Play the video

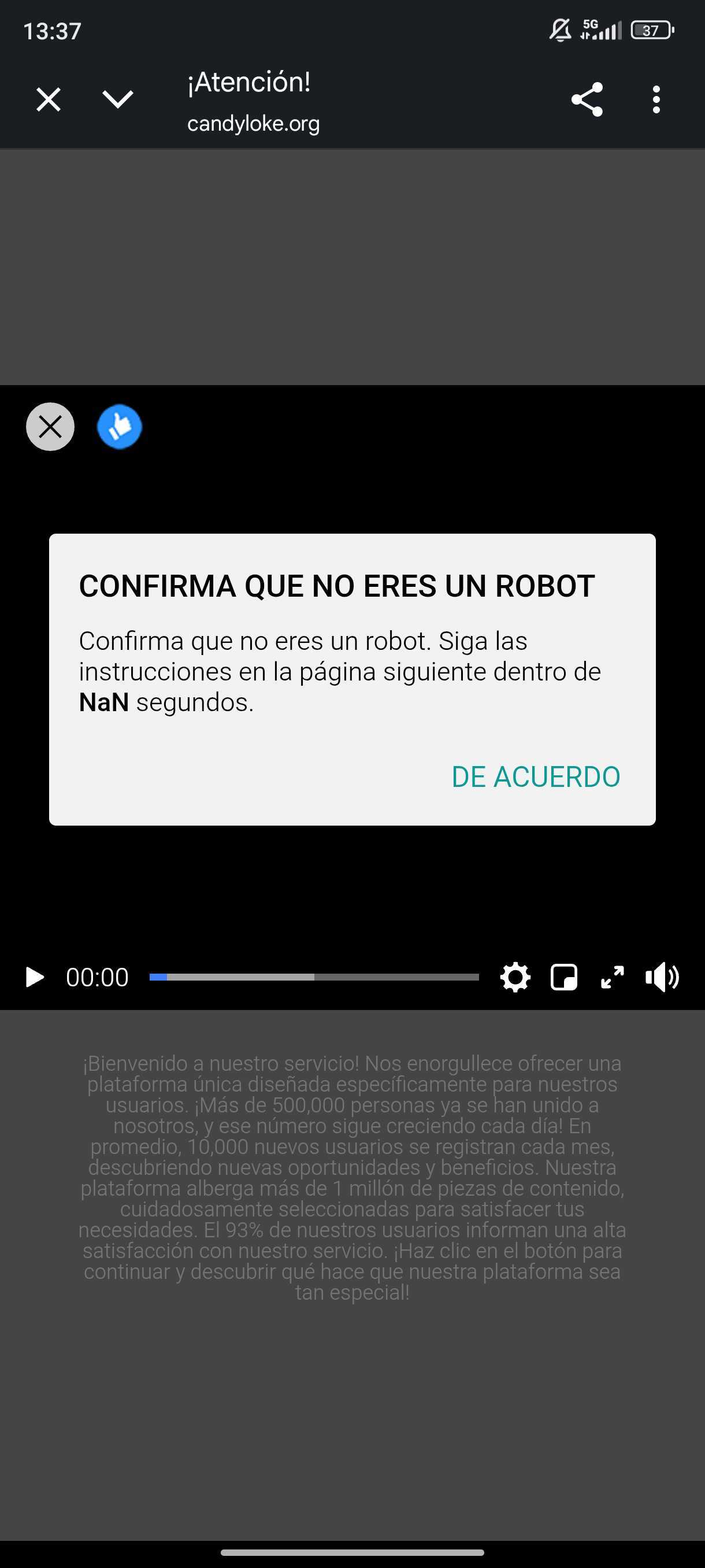tap(35, 977)
